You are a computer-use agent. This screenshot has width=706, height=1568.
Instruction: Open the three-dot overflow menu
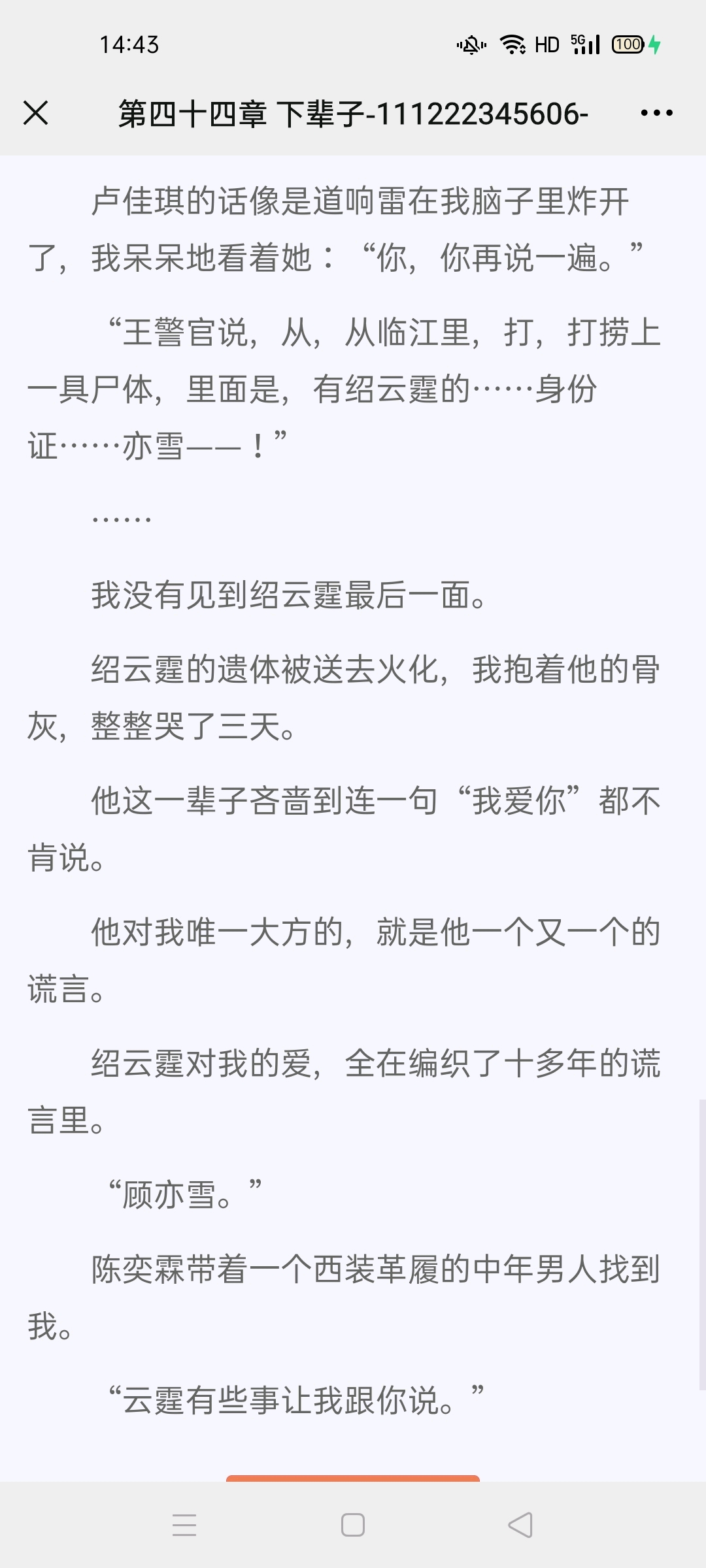[656, 113]
